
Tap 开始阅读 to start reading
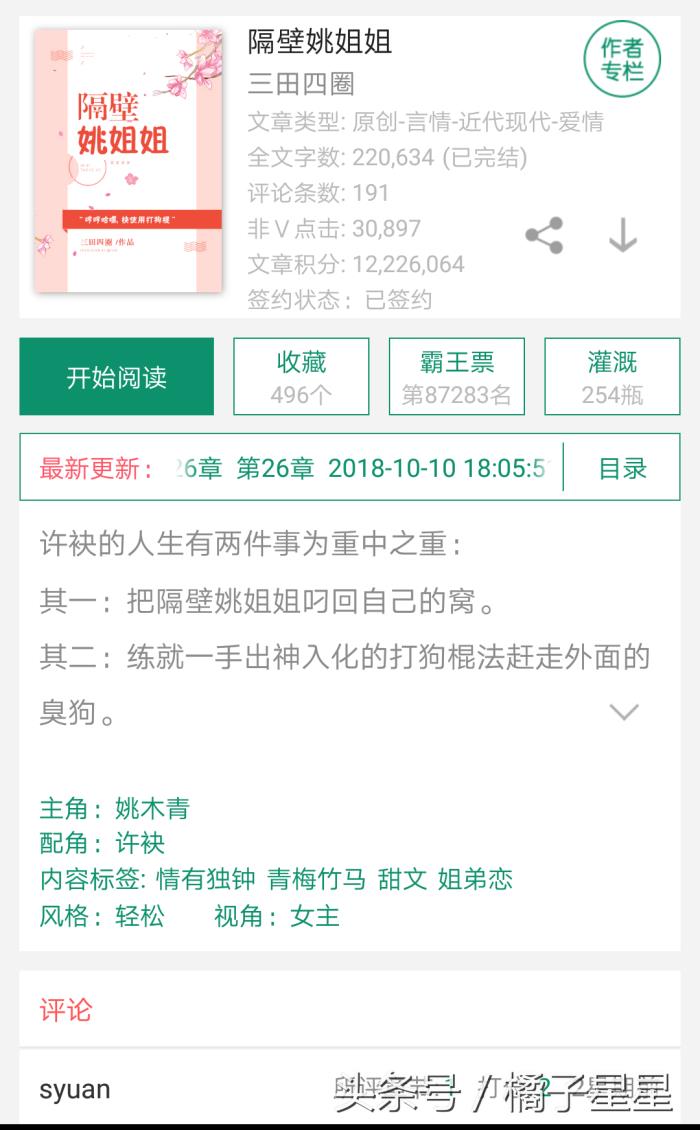coord(117,377)
